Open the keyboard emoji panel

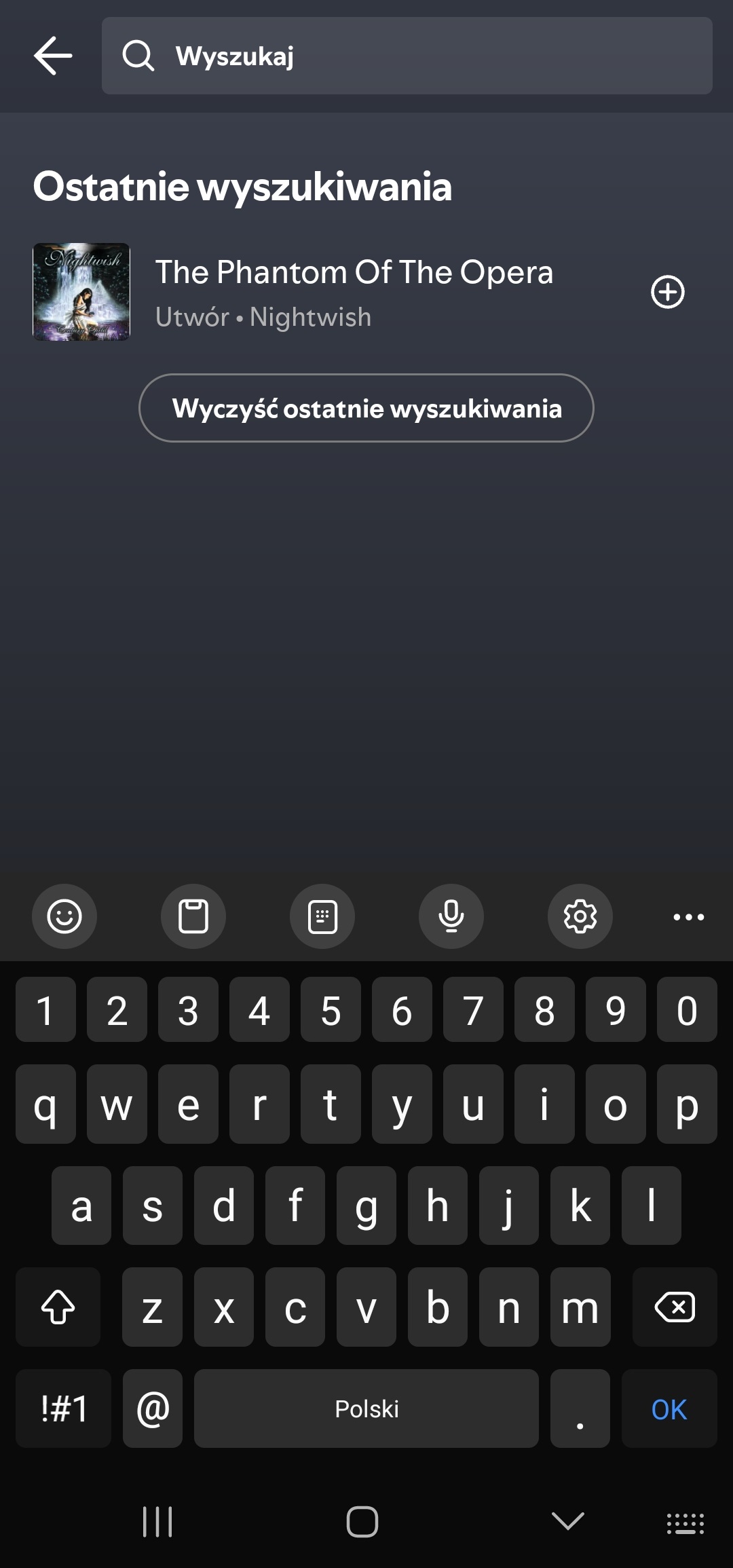pyautogui.click(x=64, y=916)
